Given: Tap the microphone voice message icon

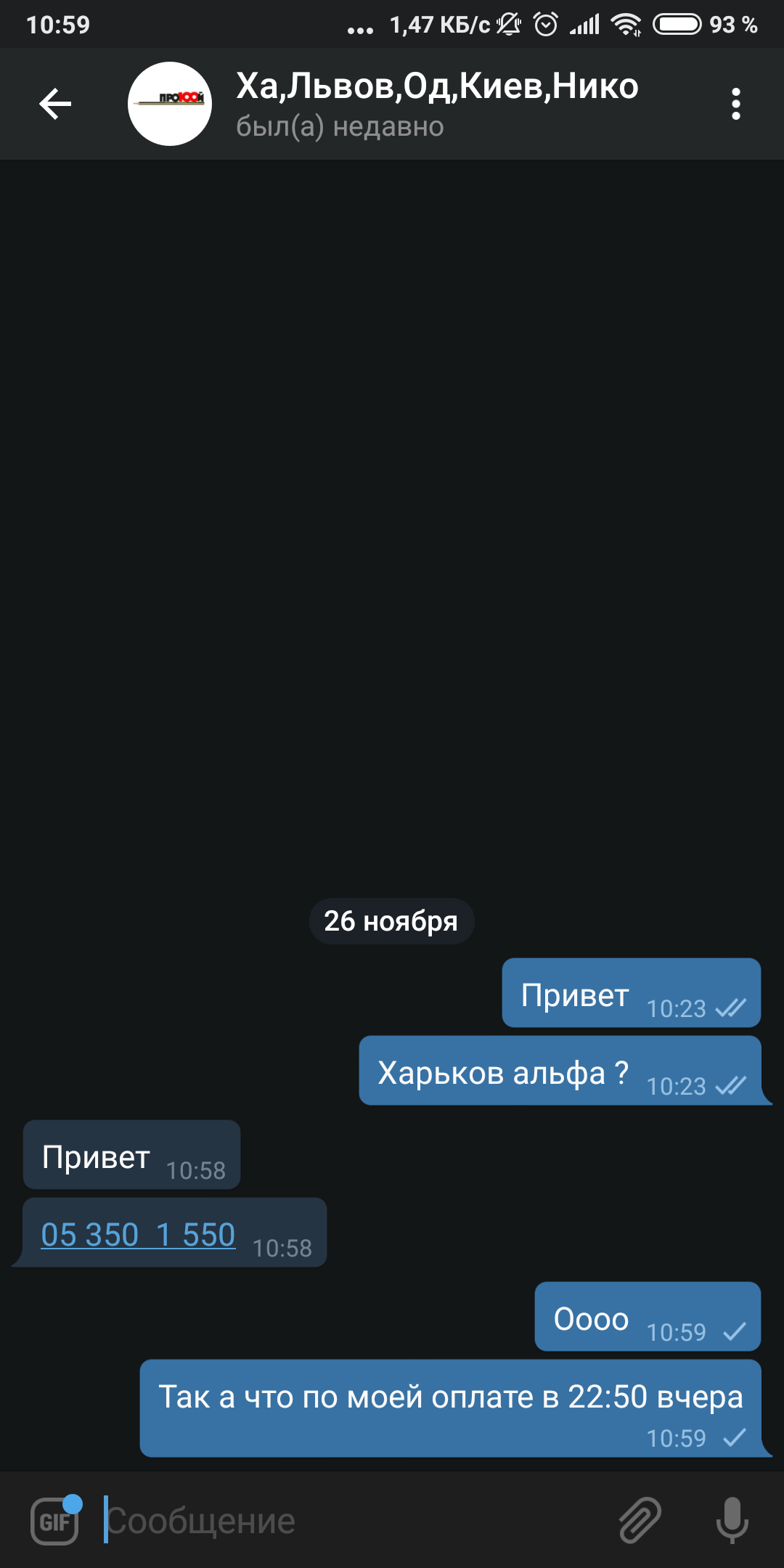Looking at the screenshot, I should pyautogui.click(x=732, y=1521).
